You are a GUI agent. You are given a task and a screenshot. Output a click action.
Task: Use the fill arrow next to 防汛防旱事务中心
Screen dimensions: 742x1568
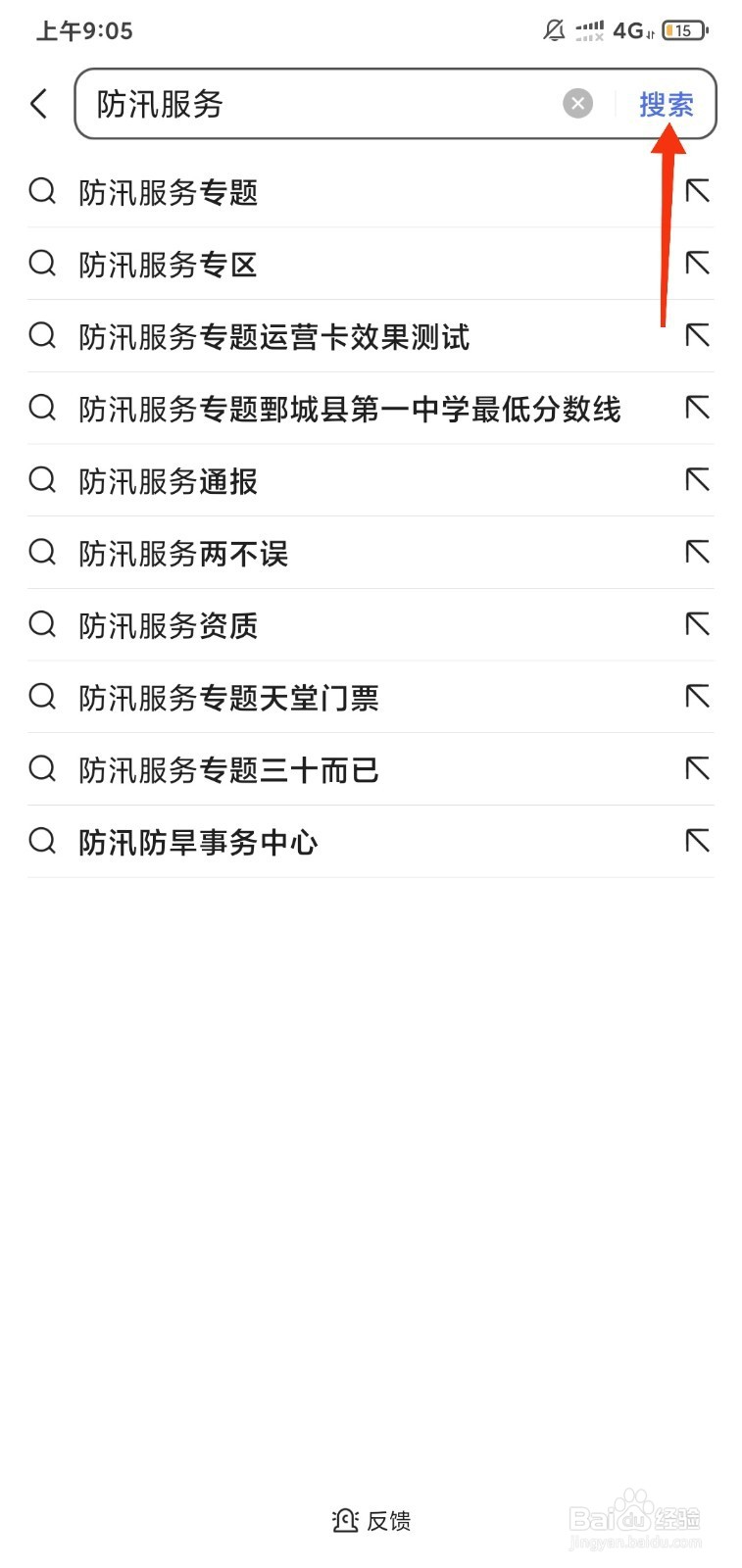[697, 840]
